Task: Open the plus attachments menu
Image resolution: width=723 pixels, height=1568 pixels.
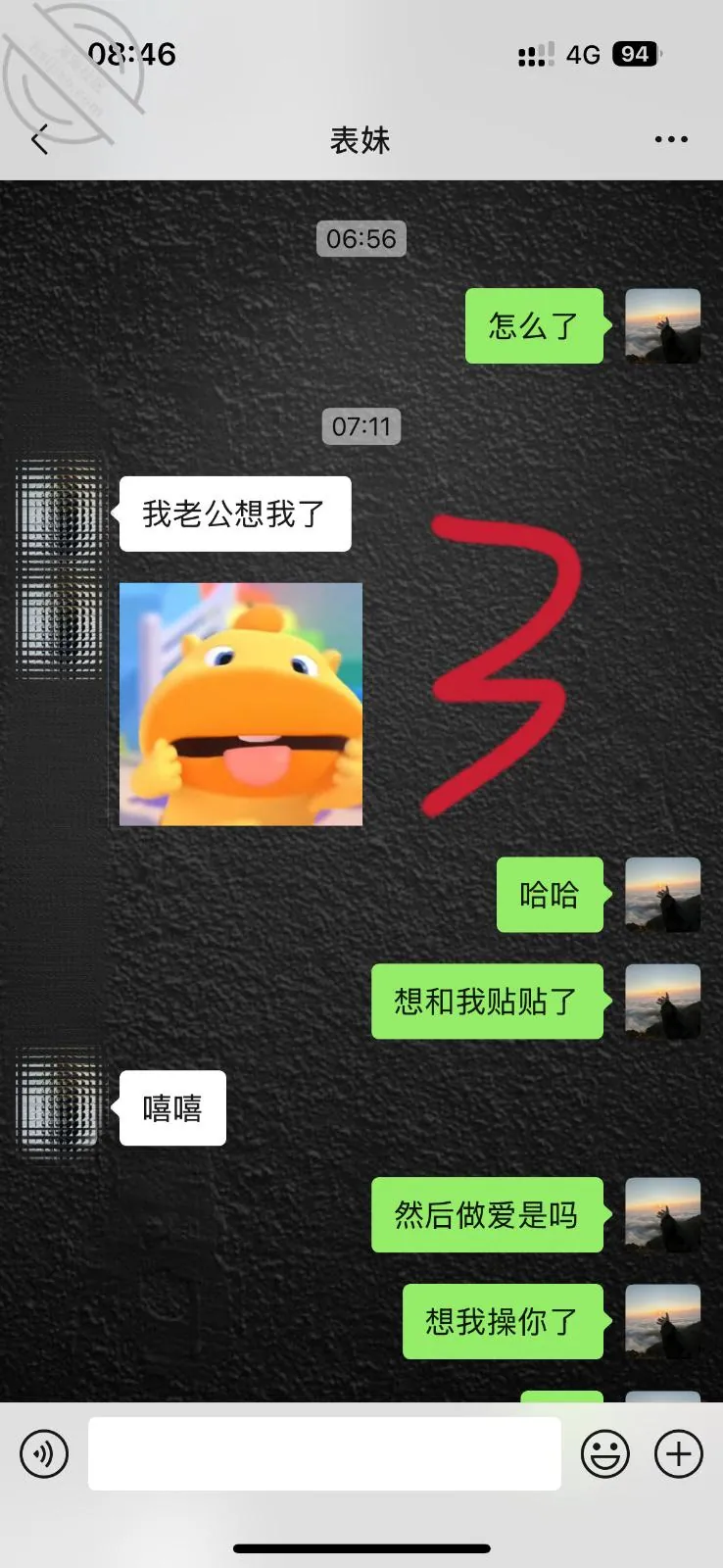Action: point(679,1453)
